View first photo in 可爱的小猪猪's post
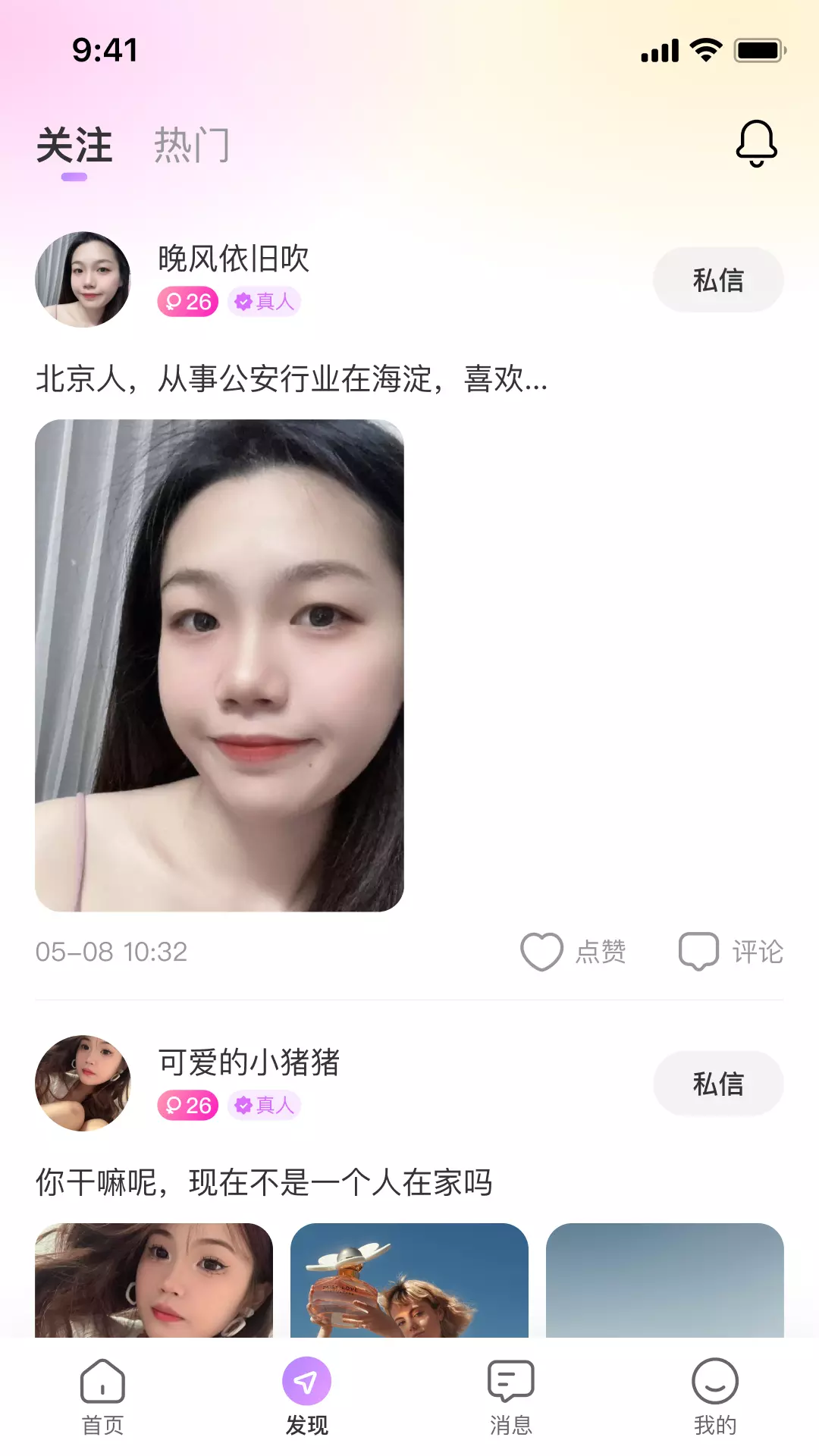Screen dimensions: 819x1456 154,1280
